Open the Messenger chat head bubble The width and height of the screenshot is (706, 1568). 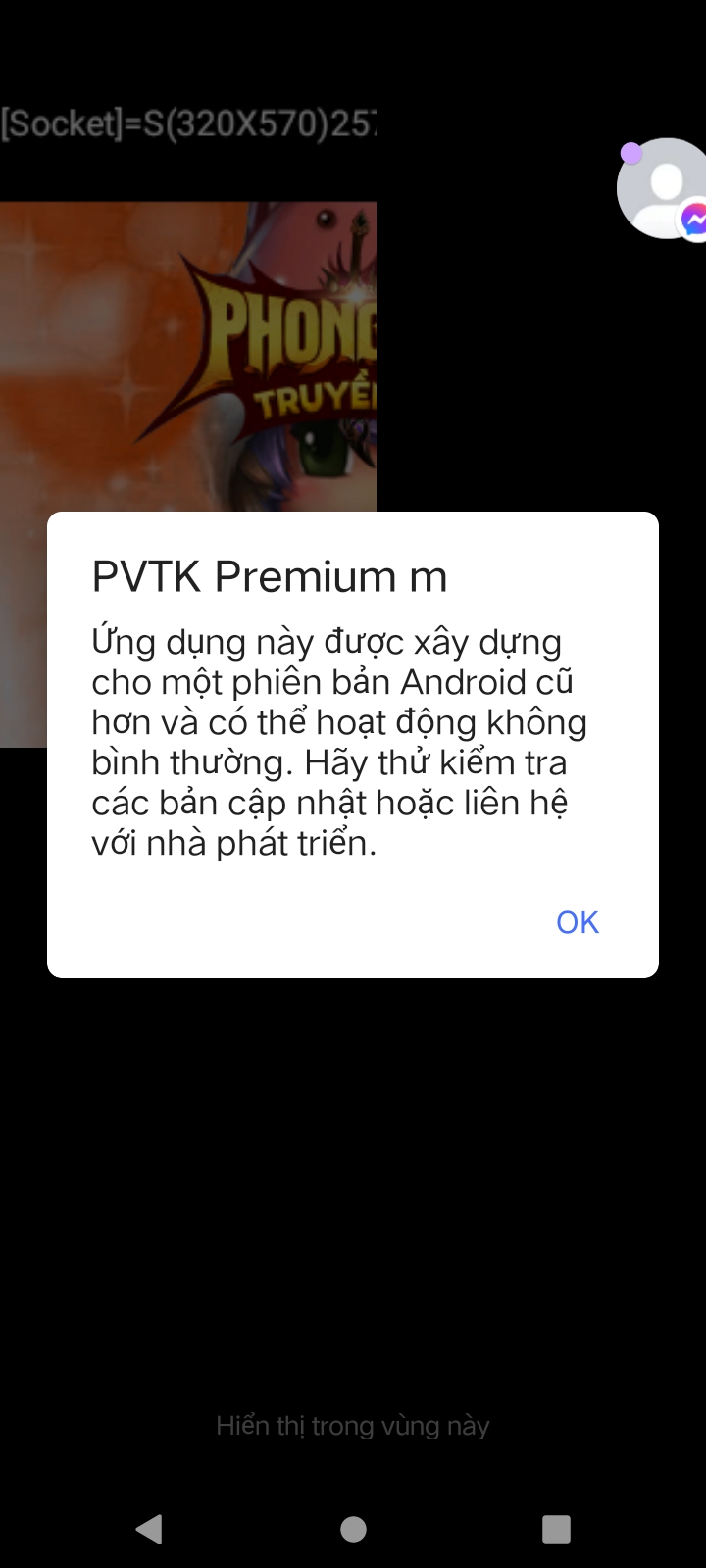point(665,189)
